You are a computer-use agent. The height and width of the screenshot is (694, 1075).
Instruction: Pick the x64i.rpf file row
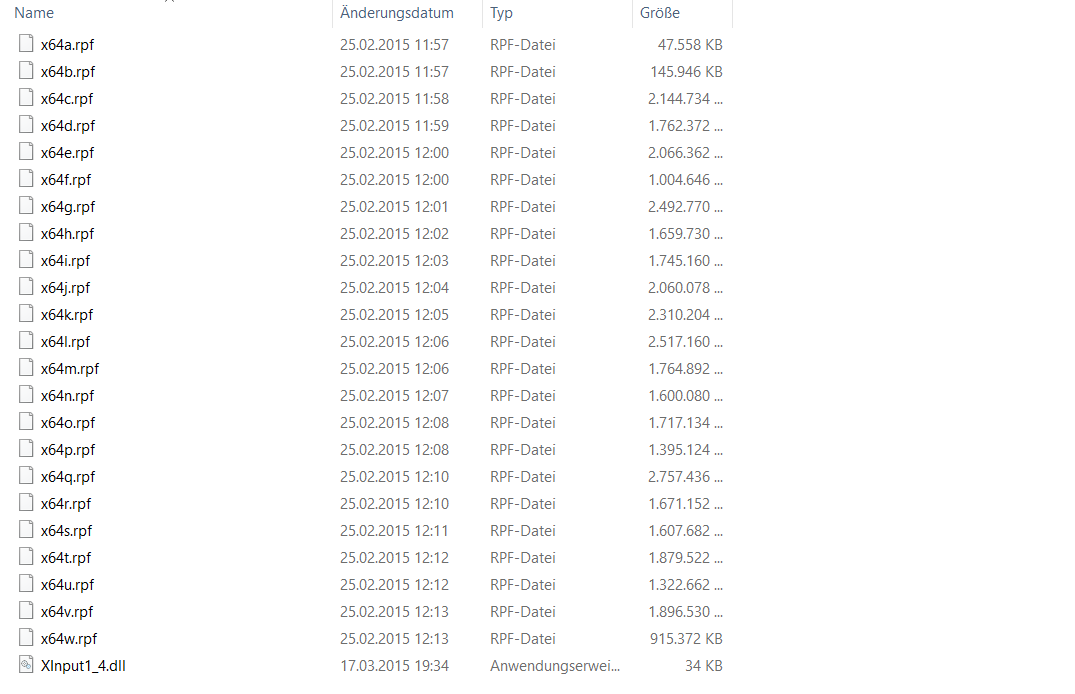point(65,261)
